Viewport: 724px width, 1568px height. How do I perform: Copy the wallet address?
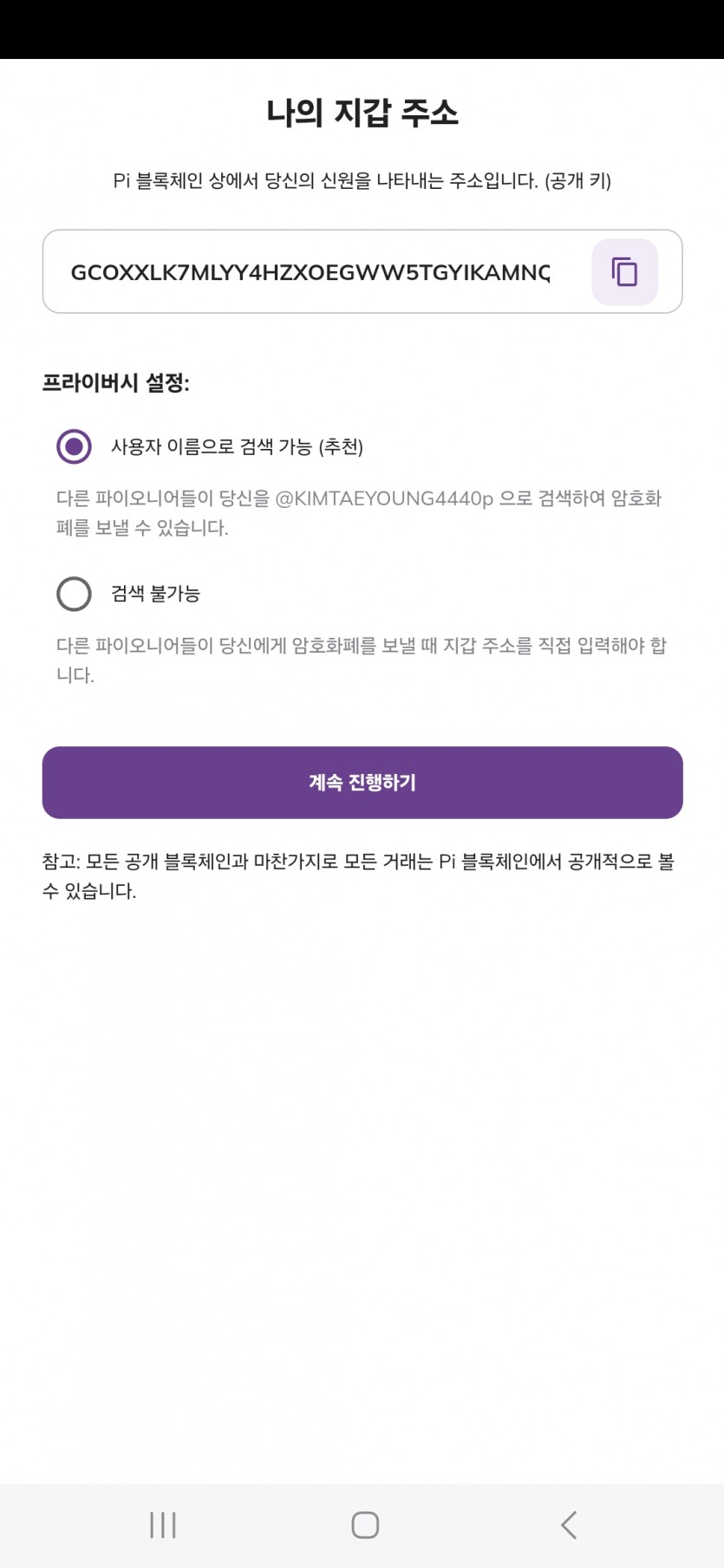pyautogui.click(x=624, y=272)
